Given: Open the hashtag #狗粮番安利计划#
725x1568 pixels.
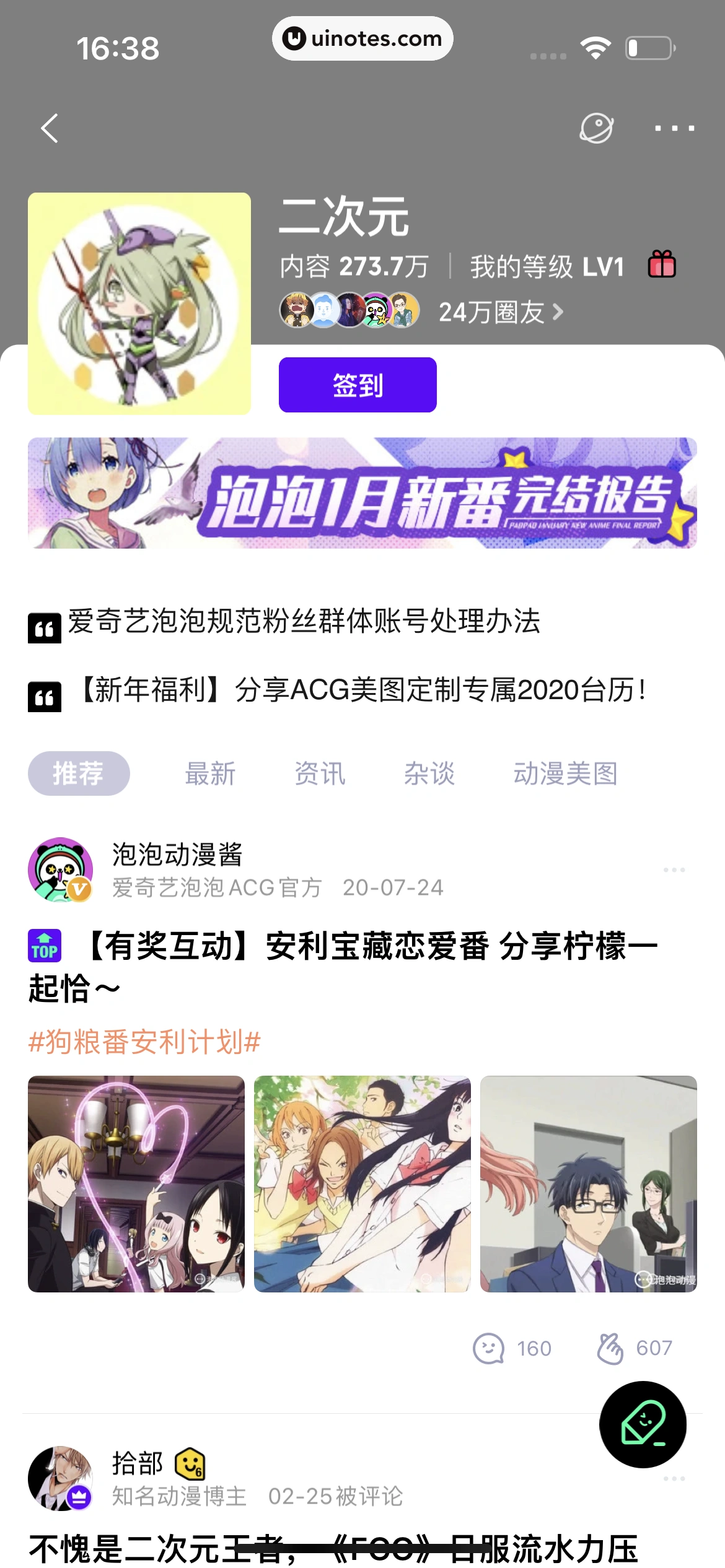Looking at the screenshot, I should (x=144, y=1042).
